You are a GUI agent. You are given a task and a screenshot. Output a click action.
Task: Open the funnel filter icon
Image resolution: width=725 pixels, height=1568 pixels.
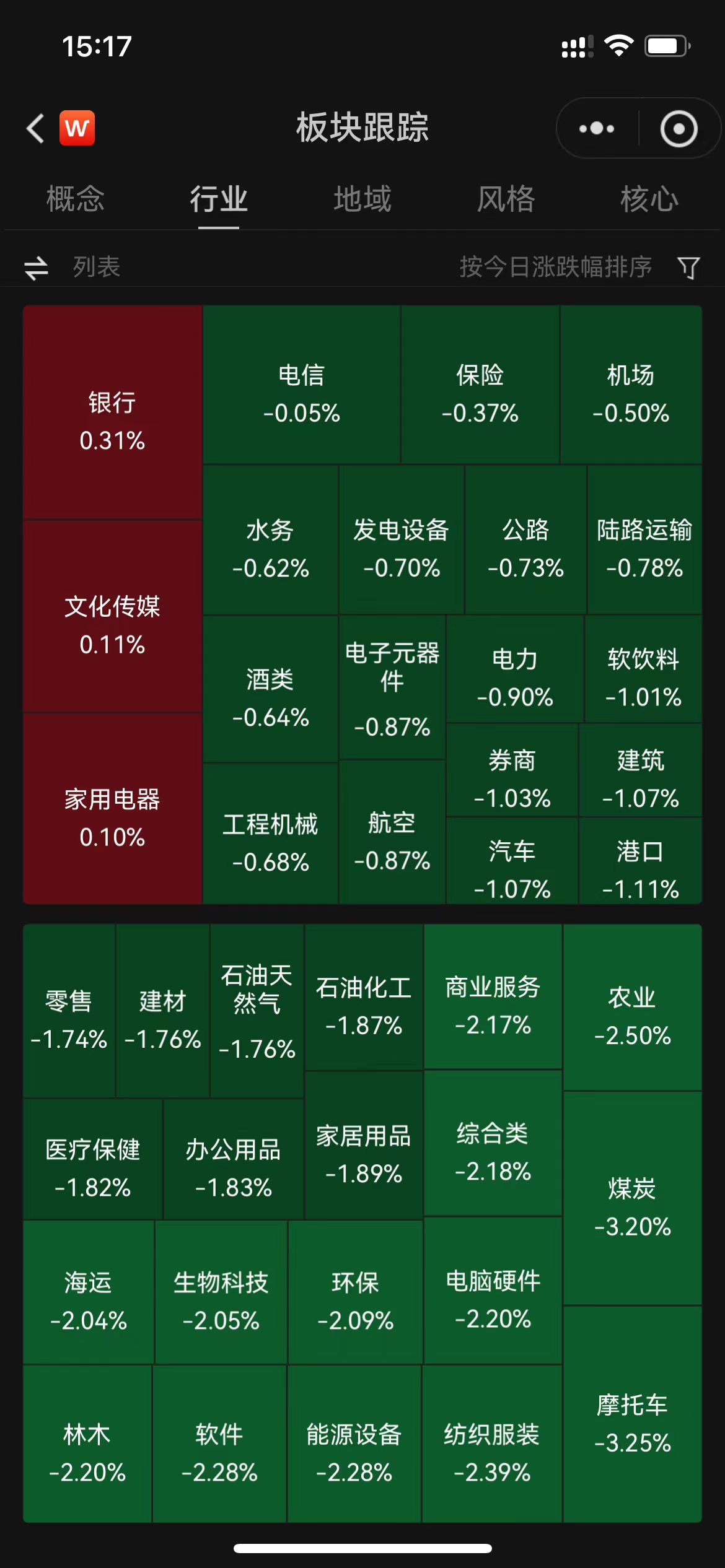point(688,268)
